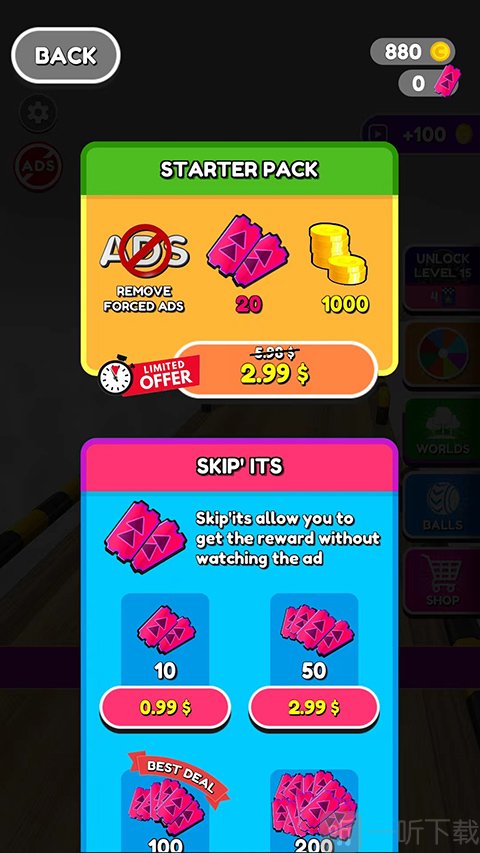Buy the Starter Pack for 2.99 $
480x853 pixels.
[276, 370]
